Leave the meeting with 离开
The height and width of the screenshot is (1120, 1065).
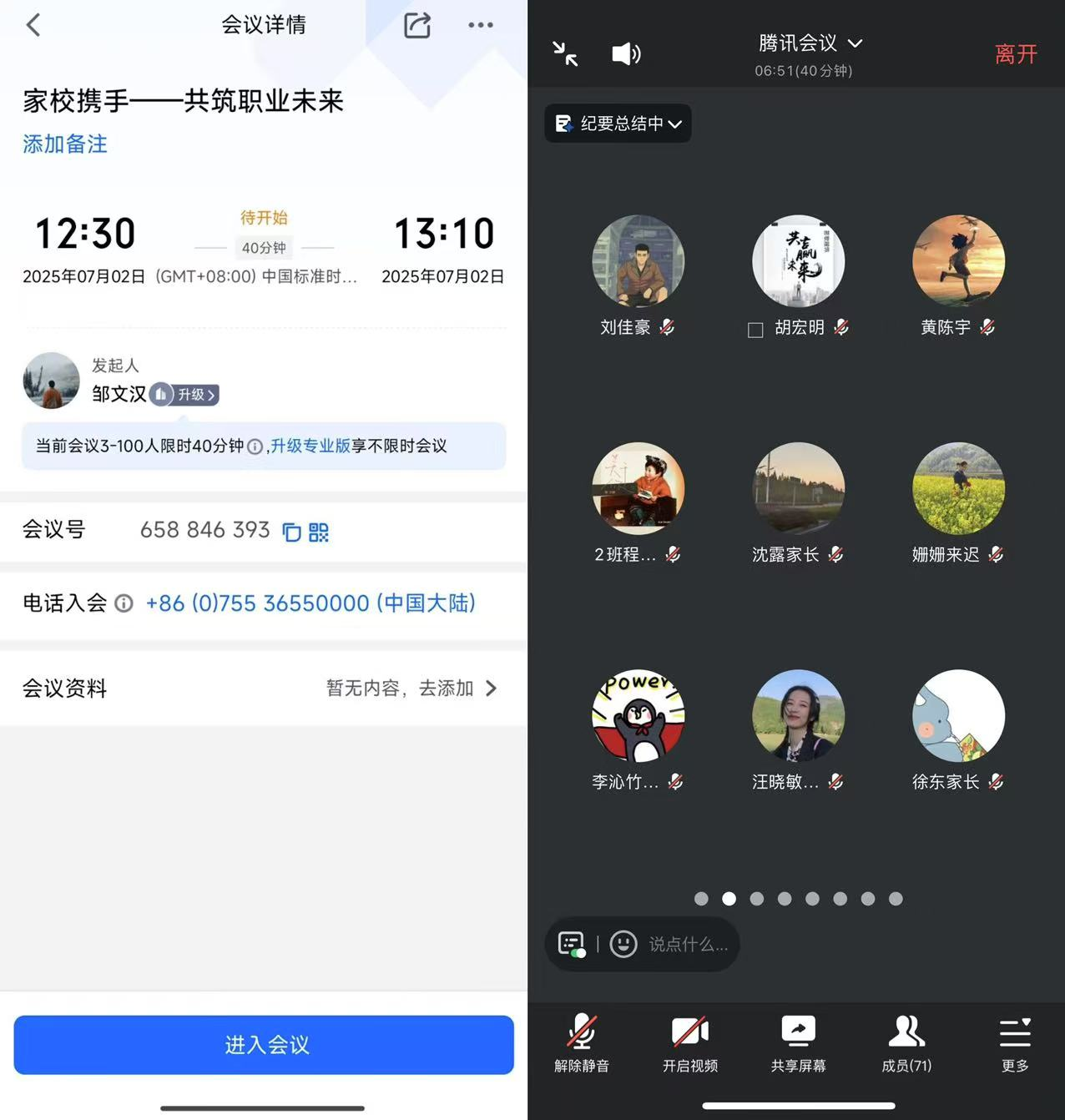(x=1015, y=54)
